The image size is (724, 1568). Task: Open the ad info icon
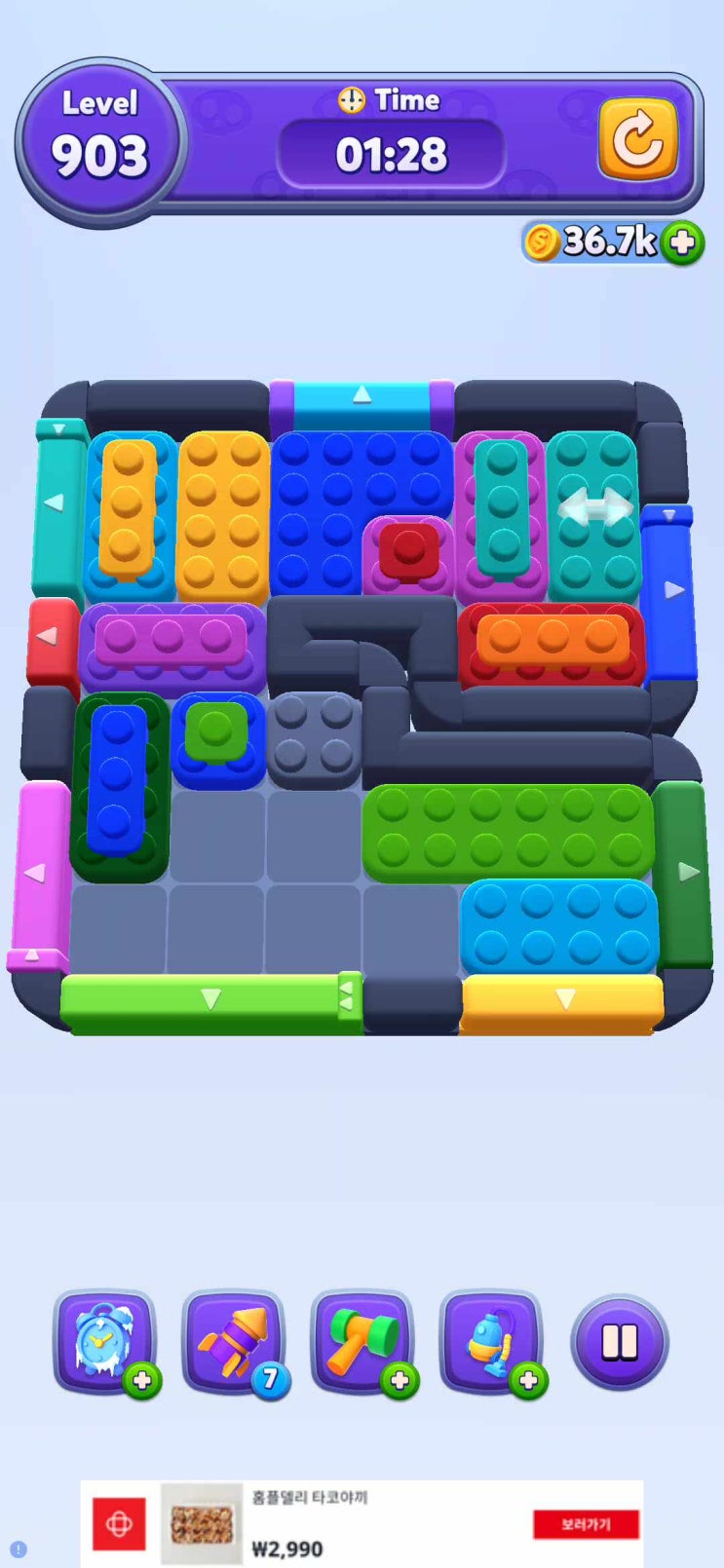[x=18, y=1549]
